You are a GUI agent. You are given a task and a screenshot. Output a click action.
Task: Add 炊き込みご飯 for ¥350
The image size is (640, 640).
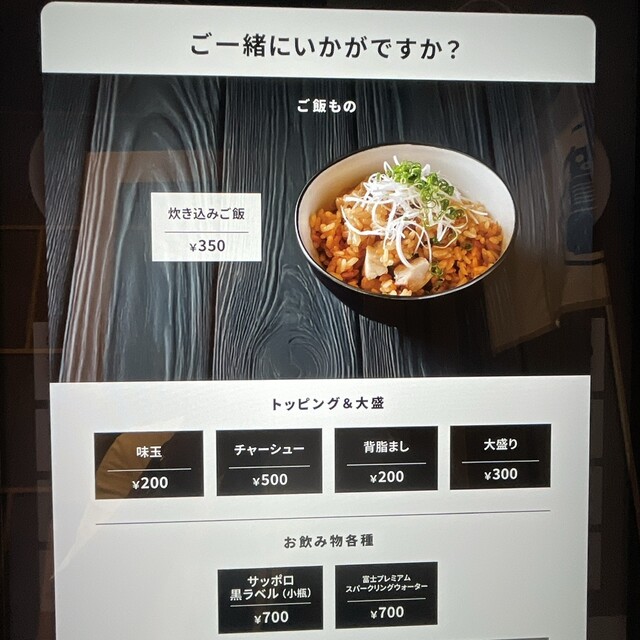pos(206,227)
